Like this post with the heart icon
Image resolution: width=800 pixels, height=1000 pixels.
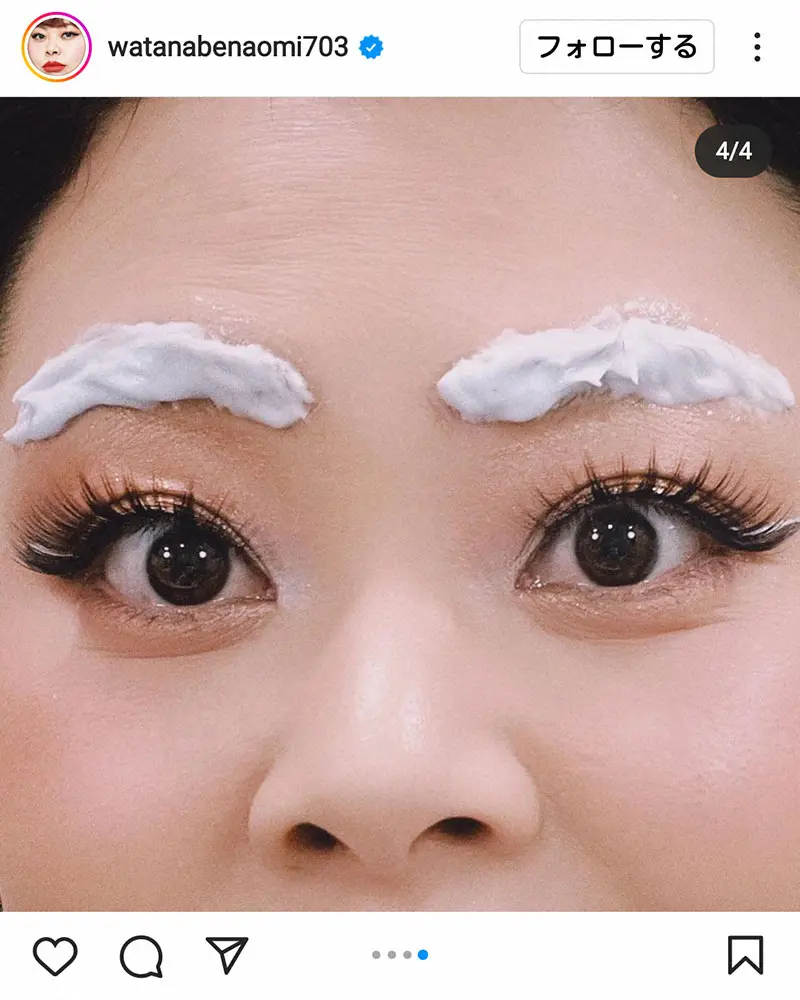[x=55, y=955]
